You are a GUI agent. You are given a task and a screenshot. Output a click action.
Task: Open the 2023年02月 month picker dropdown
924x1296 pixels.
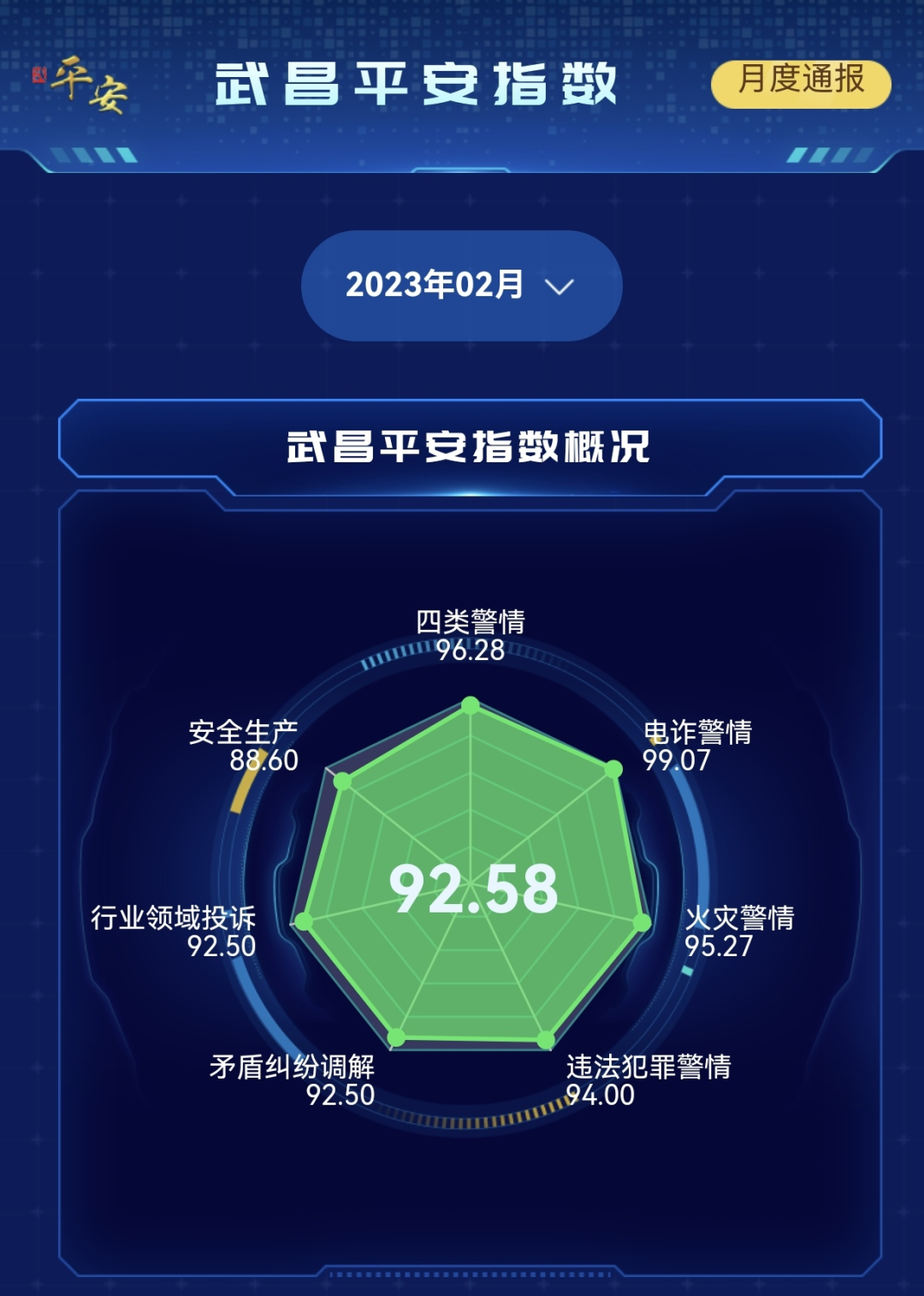tap(461, 285)
